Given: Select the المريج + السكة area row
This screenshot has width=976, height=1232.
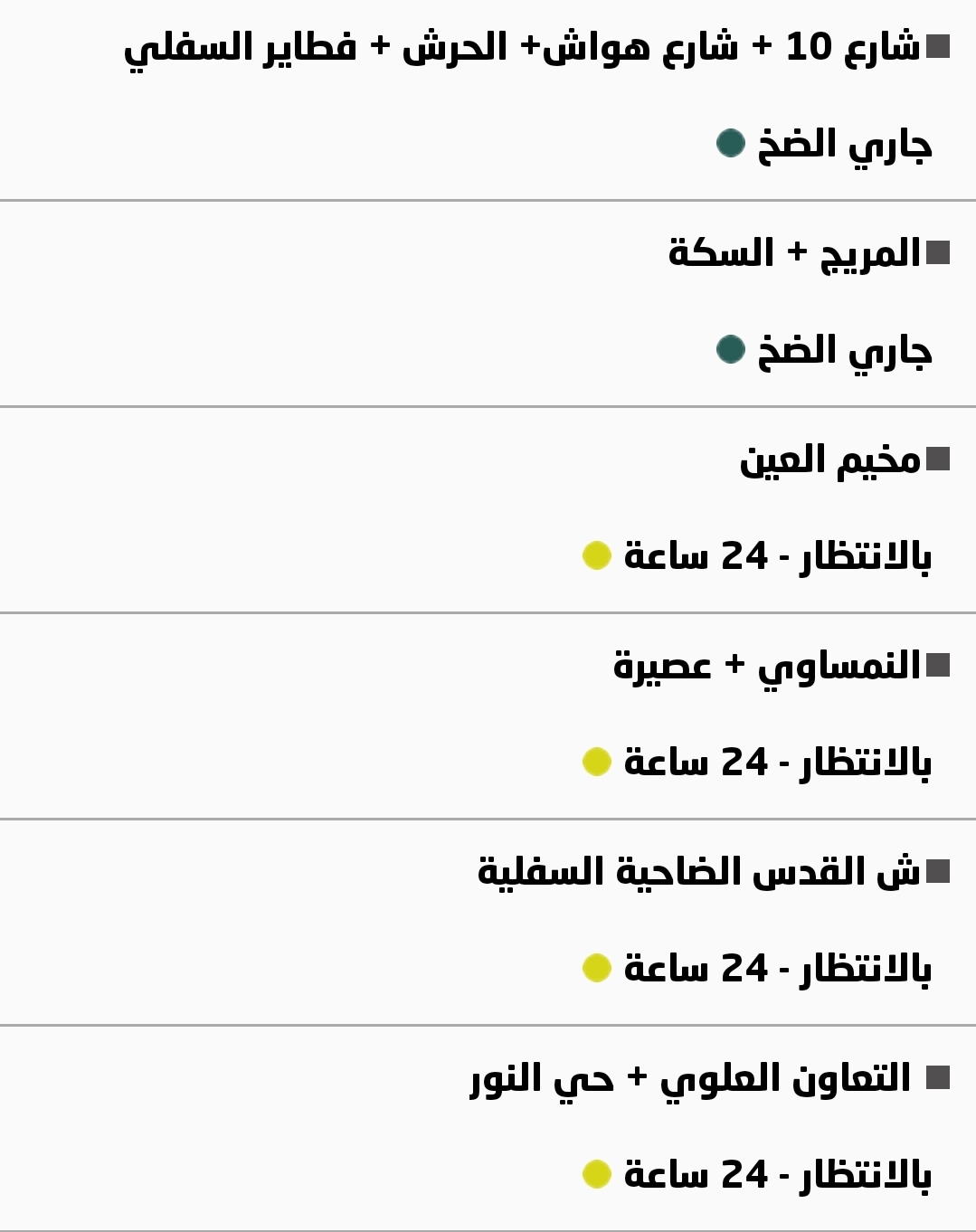Looking at the screenshot, I should coord(794,253).
